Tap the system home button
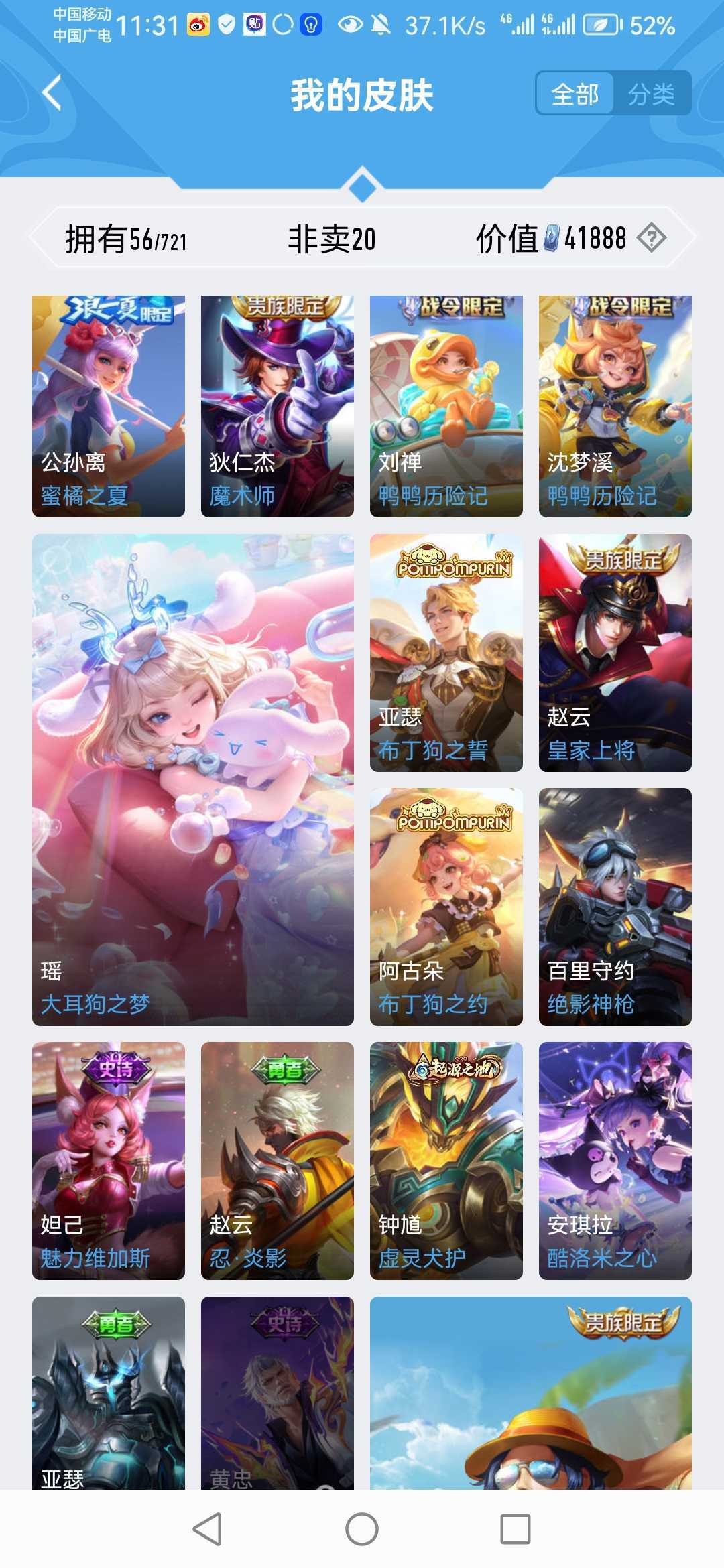724x1568 pixels. 362,1529
